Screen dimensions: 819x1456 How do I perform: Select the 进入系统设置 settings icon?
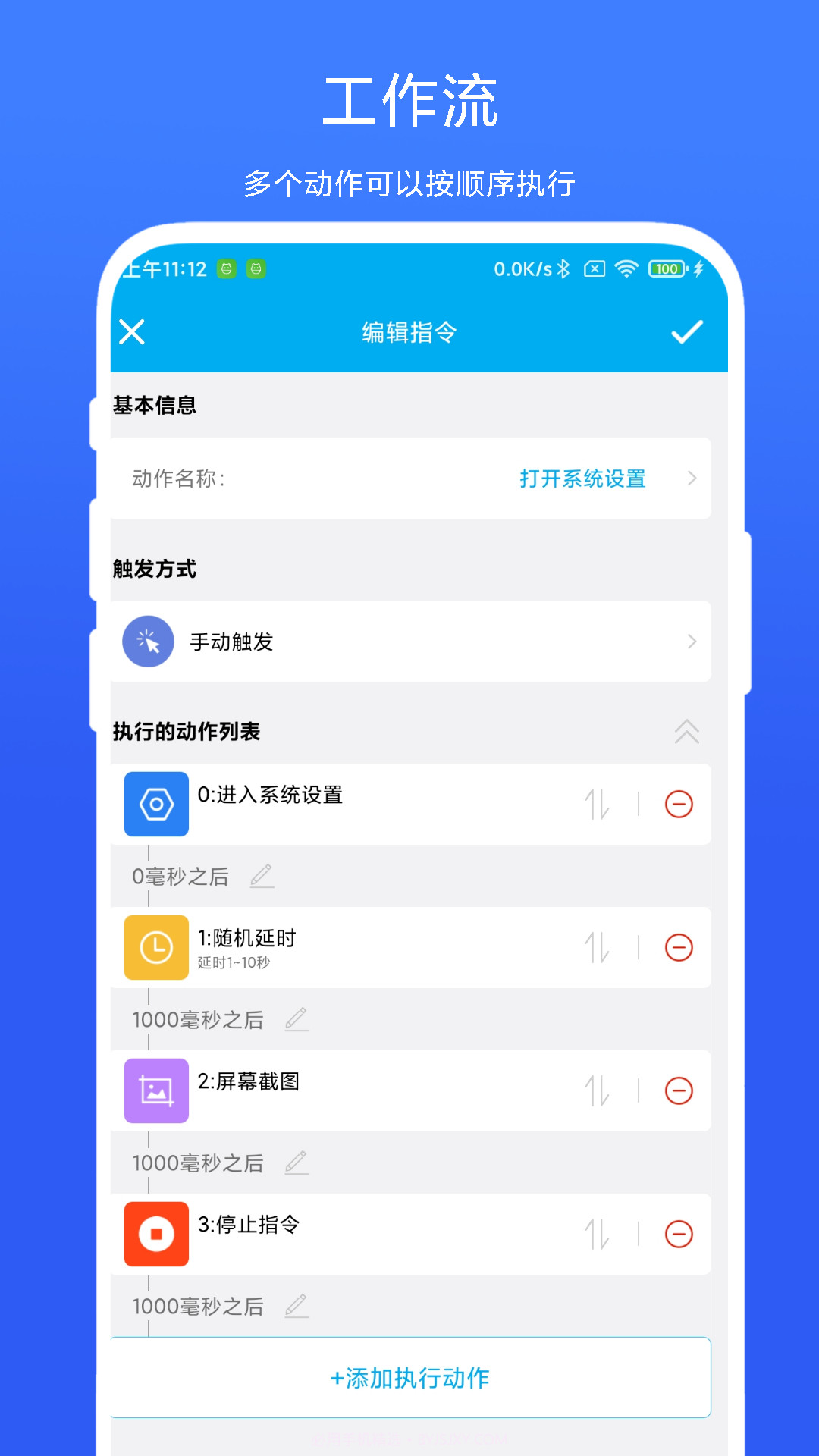pos(155,804)
